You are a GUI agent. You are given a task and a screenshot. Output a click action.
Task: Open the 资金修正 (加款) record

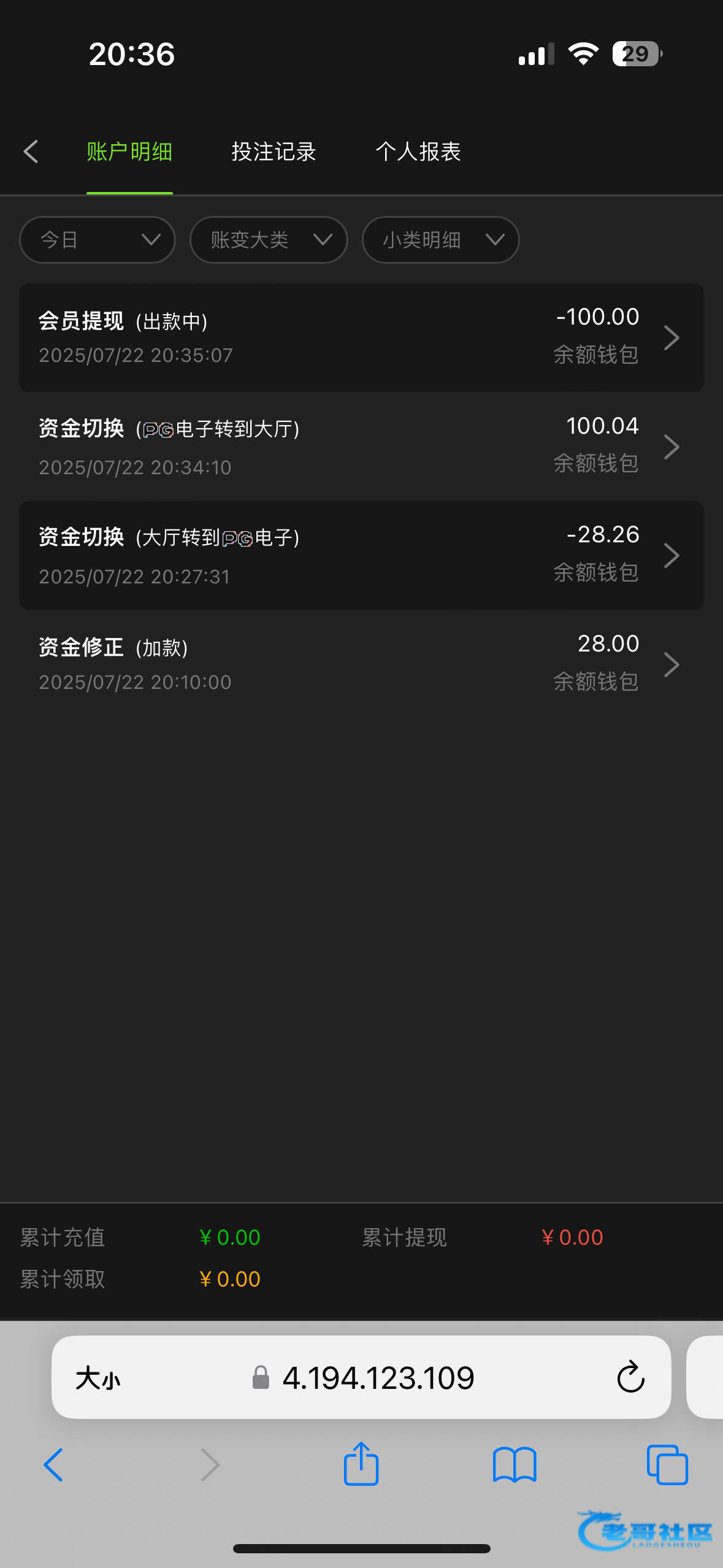point(361,664)
